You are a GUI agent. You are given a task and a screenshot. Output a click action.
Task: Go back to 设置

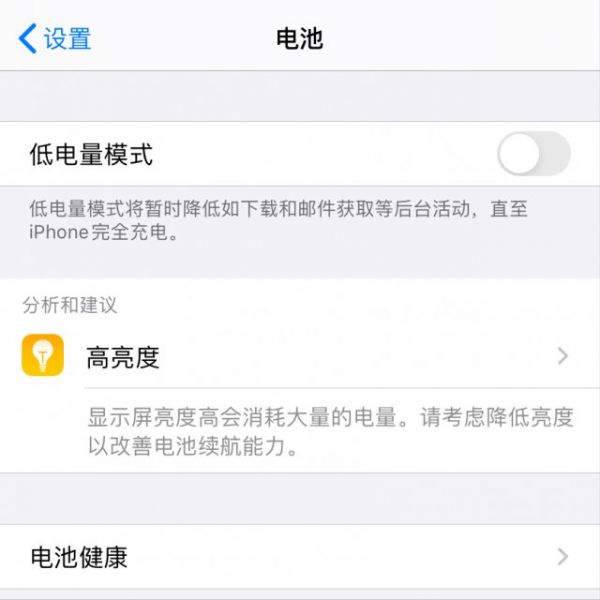55,39
